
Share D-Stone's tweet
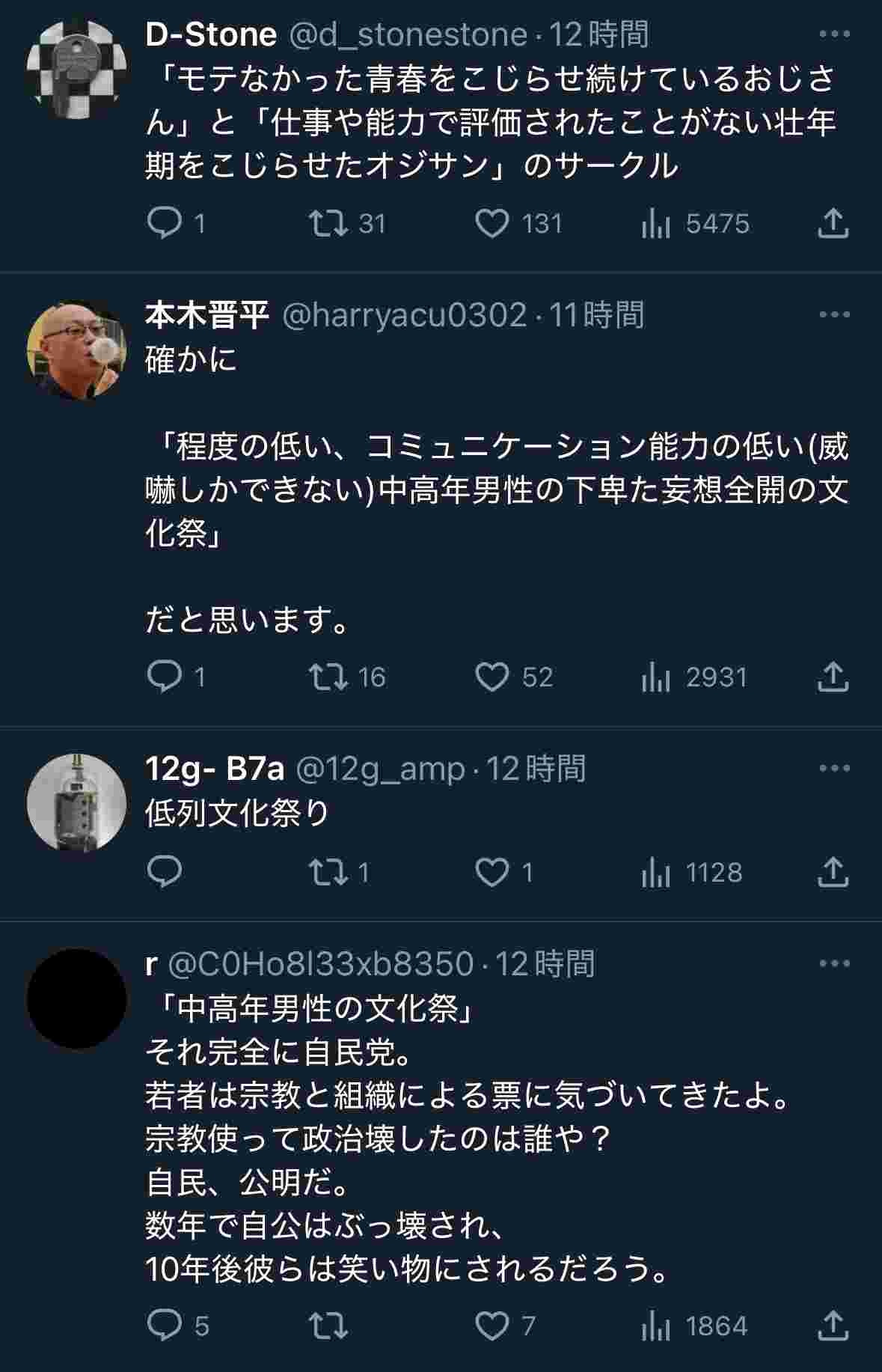[x=832, y=223]
